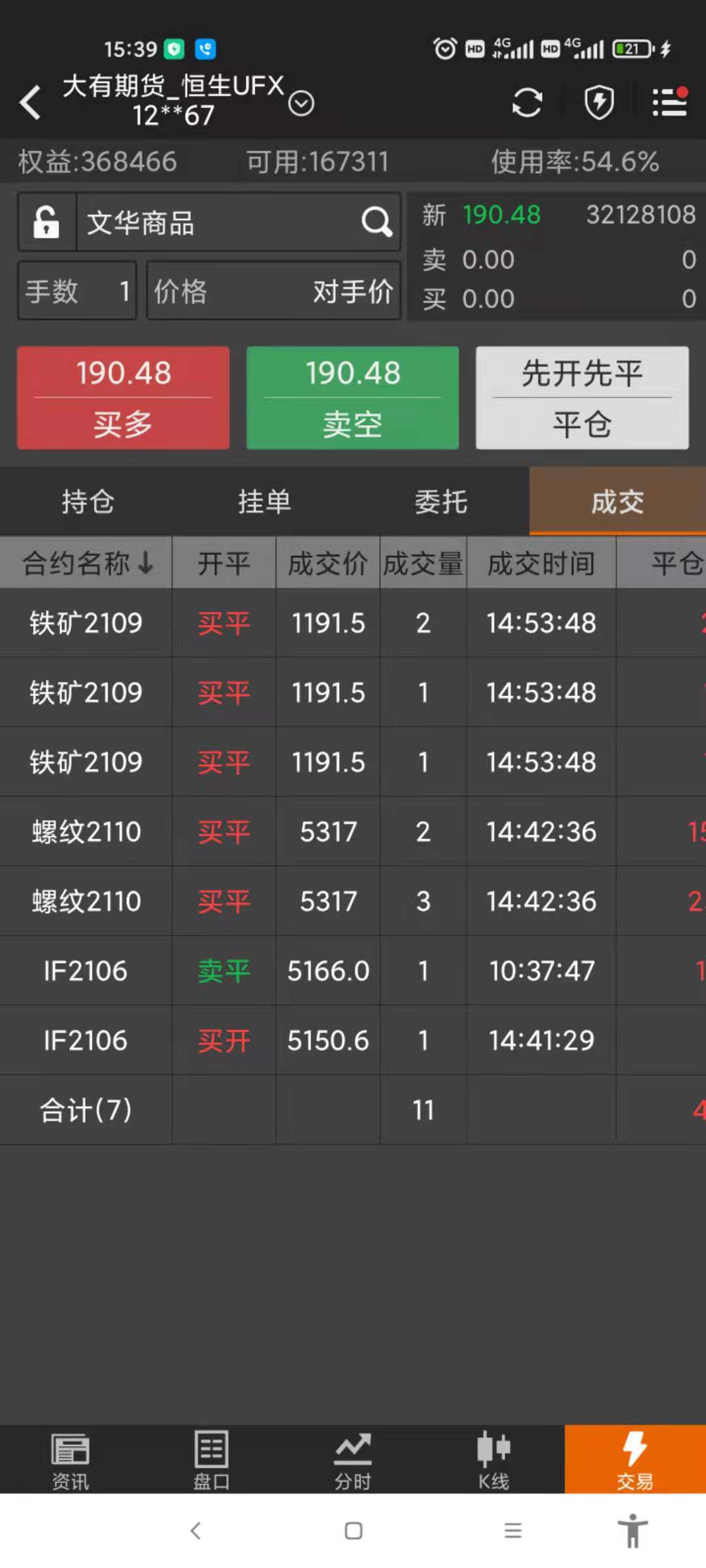
Task: Tap the red 买多 button
Action: [123, 398]
